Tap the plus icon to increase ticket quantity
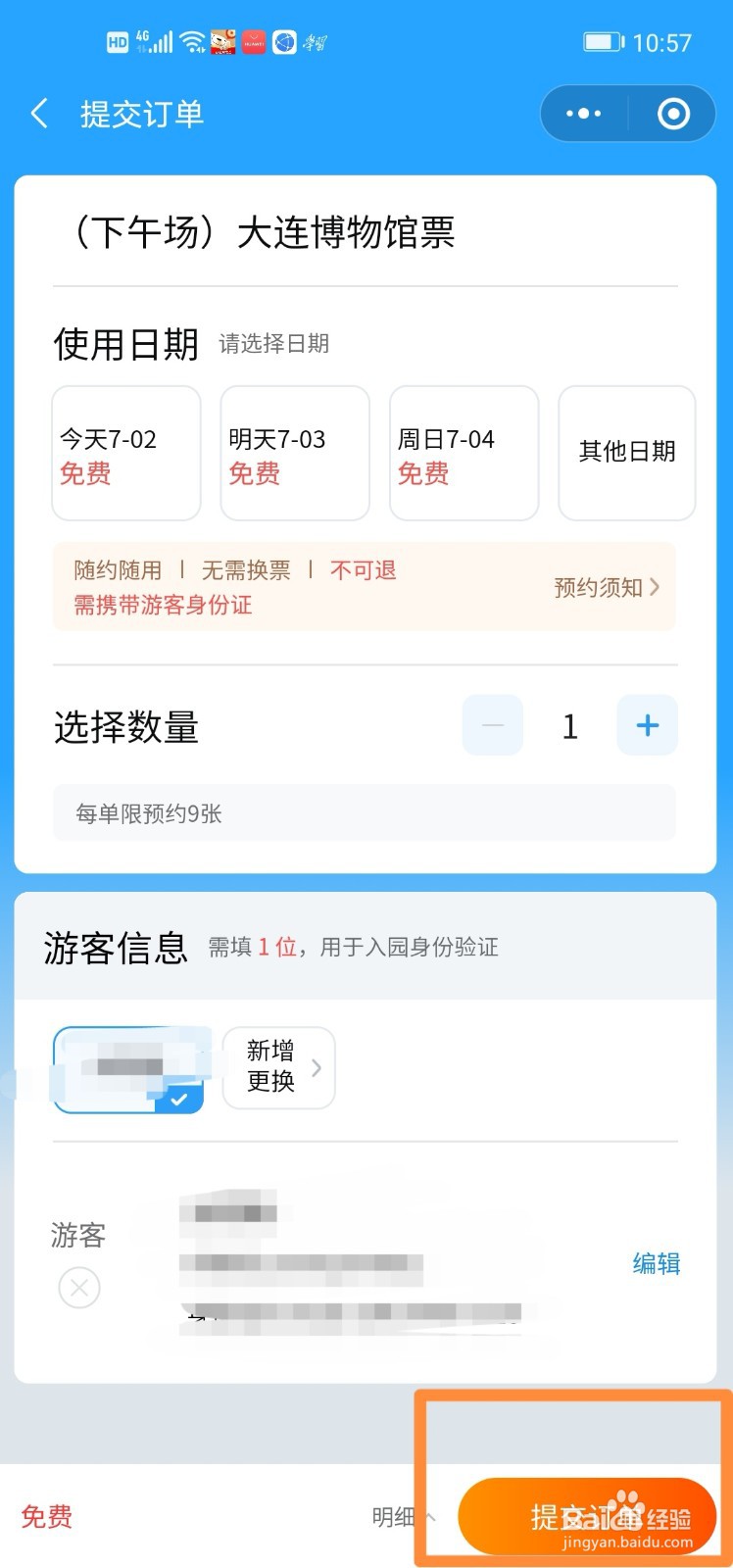The image size is (733, 1568). tap(647, 725)
